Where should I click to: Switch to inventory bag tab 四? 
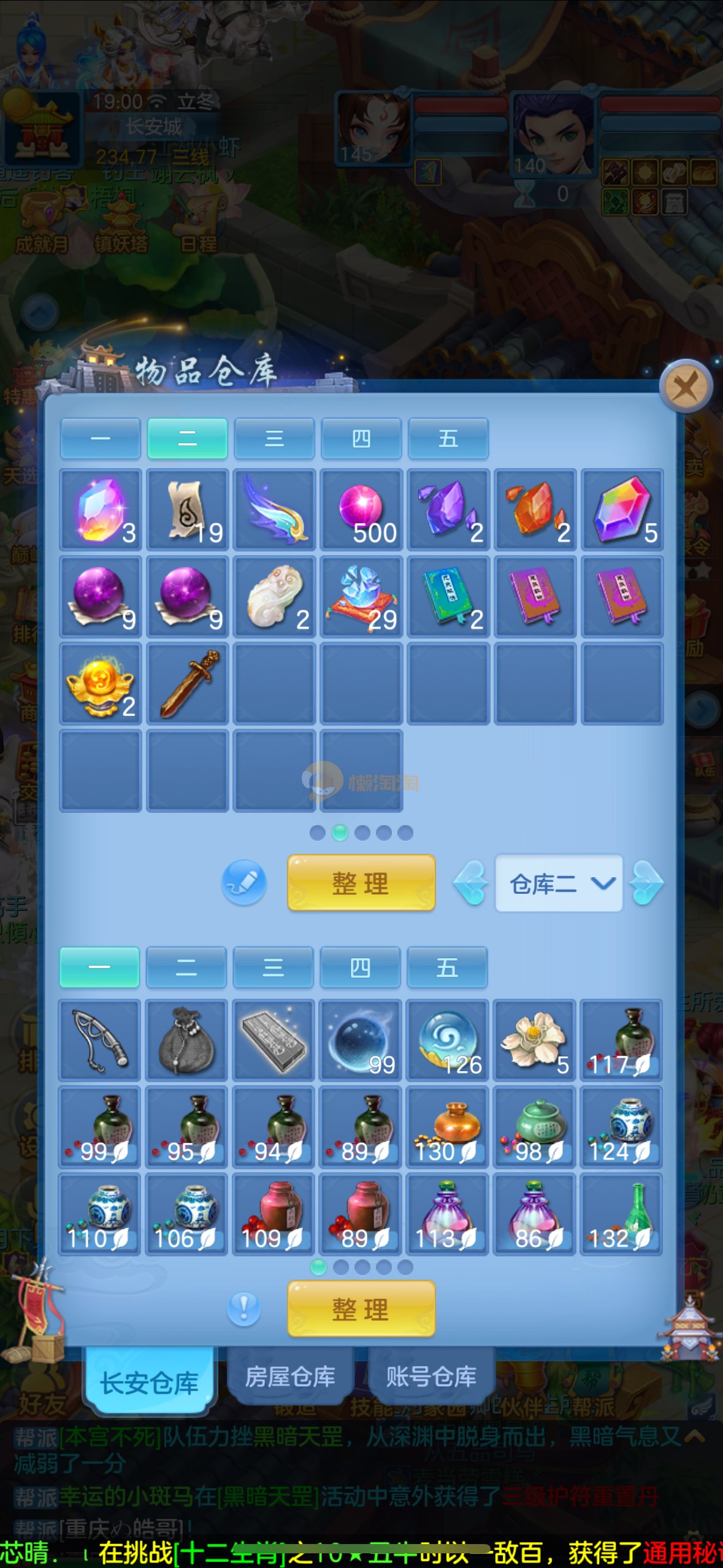(x=360, y=967)
